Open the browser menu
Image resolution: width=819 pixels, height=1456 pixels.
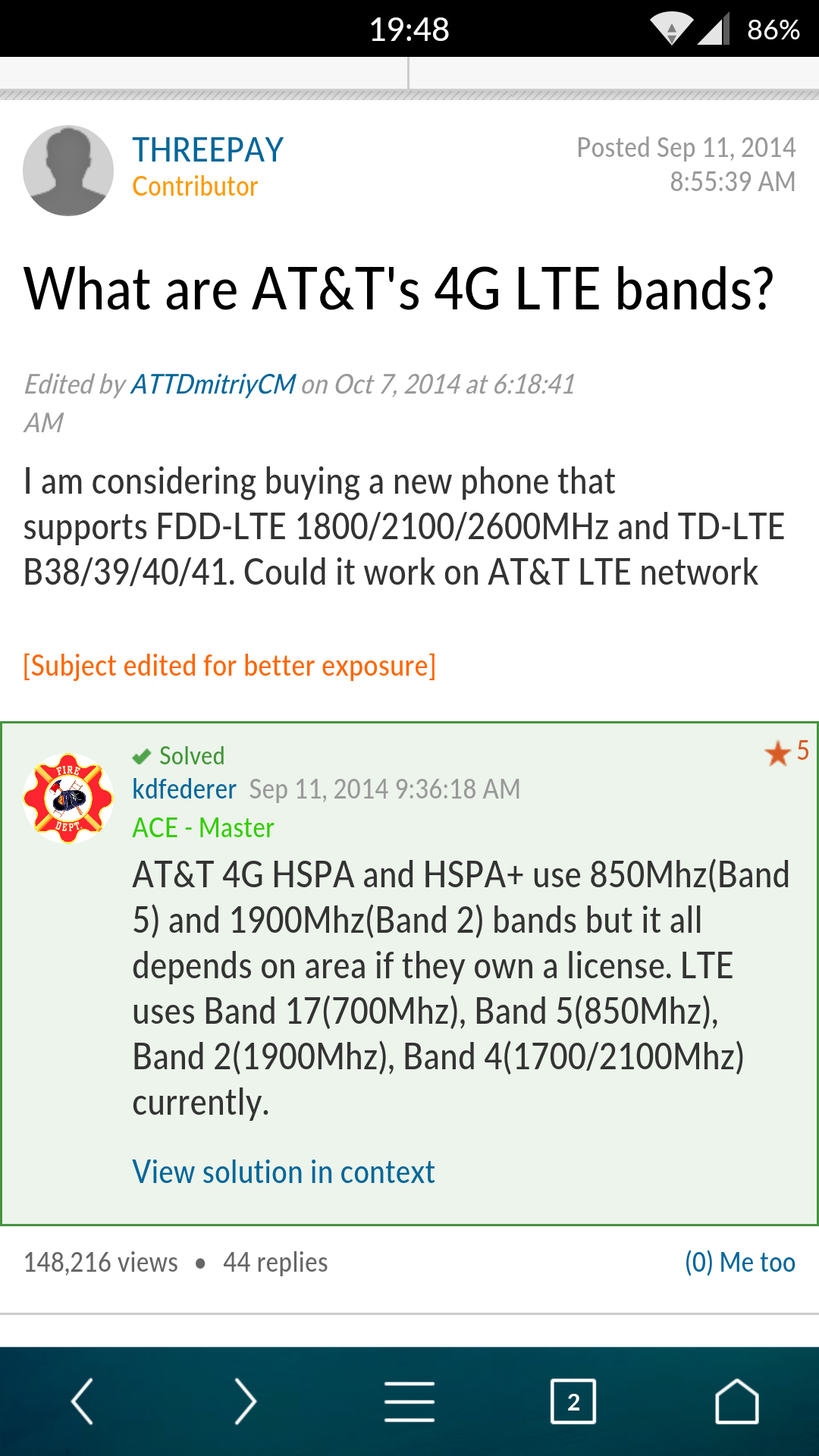point(409,1401)
